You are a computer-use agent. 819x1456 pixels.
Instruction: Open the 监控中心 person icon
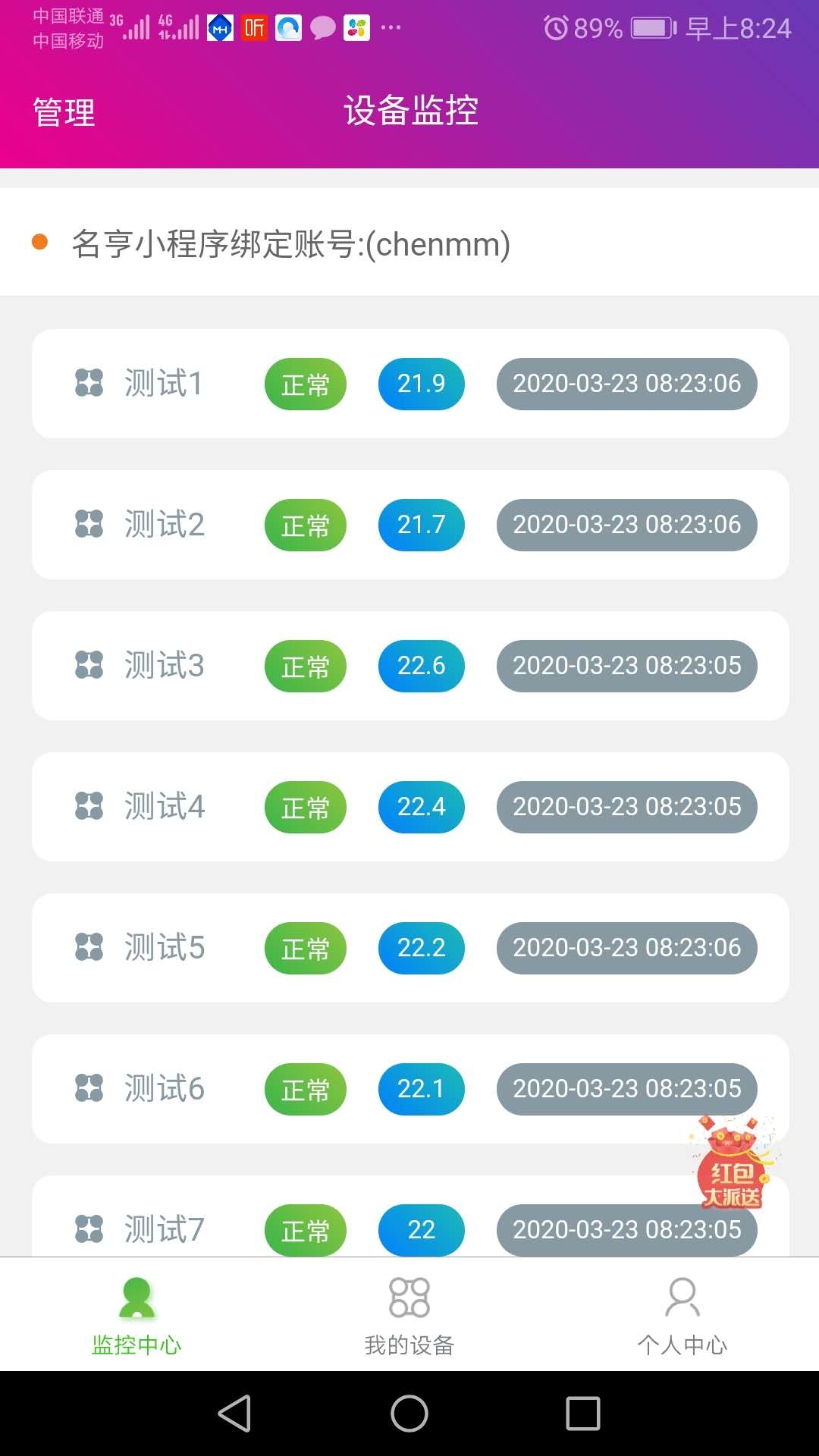(x=136, y=1298)
